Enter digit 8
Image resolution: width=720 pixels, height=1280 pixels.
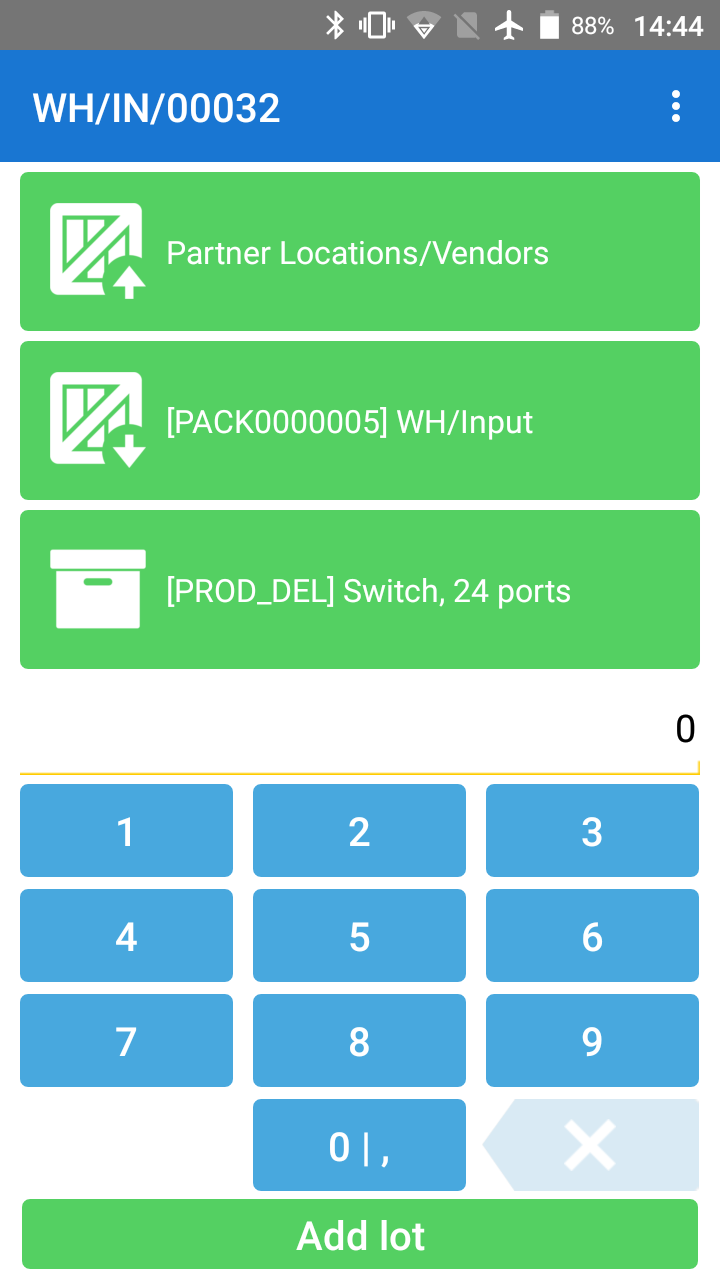pyautogui.click(x=359, y=1040)
